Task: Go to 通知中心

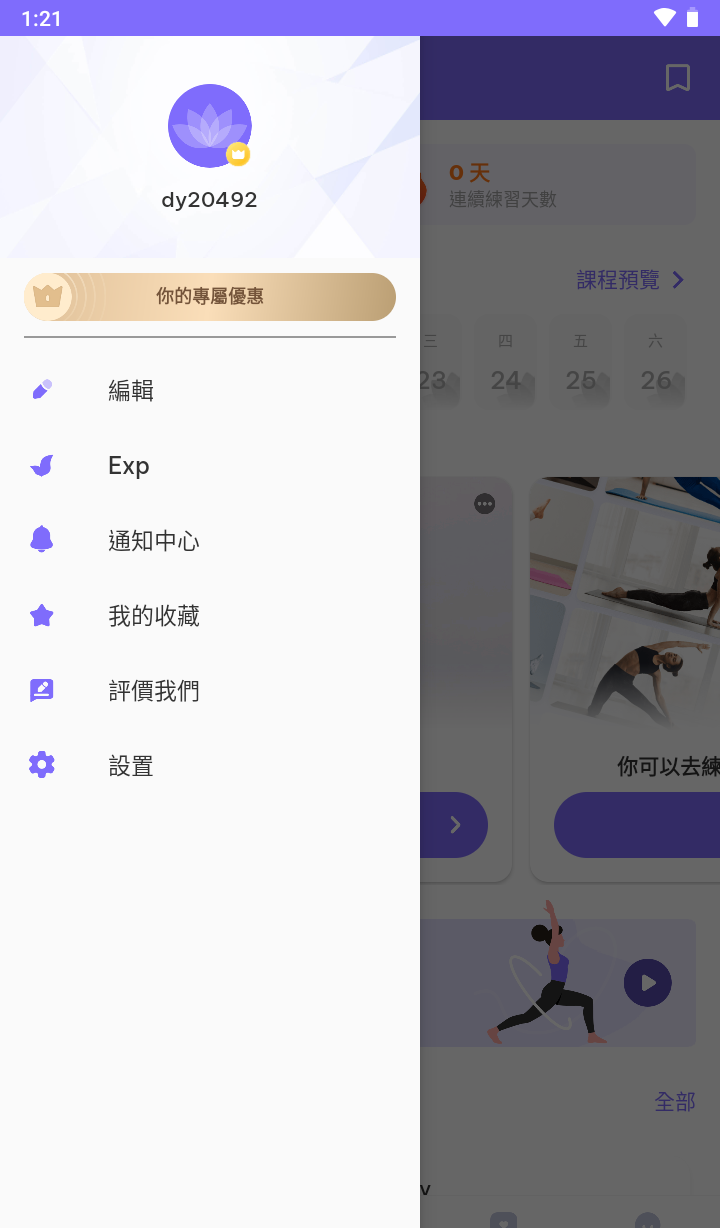Action: (153, 541)
